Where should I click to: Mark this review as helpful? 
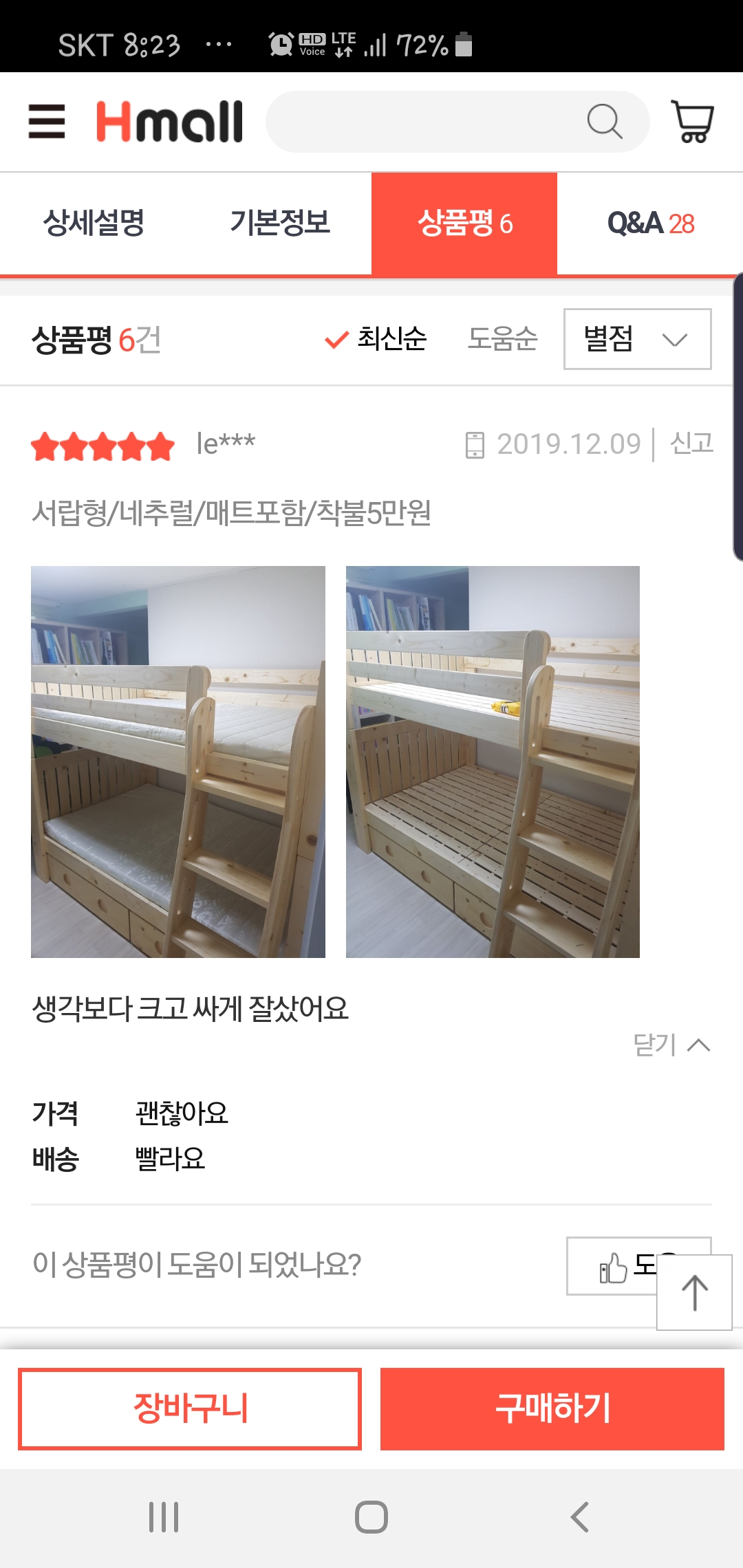tap(609, 1265)
